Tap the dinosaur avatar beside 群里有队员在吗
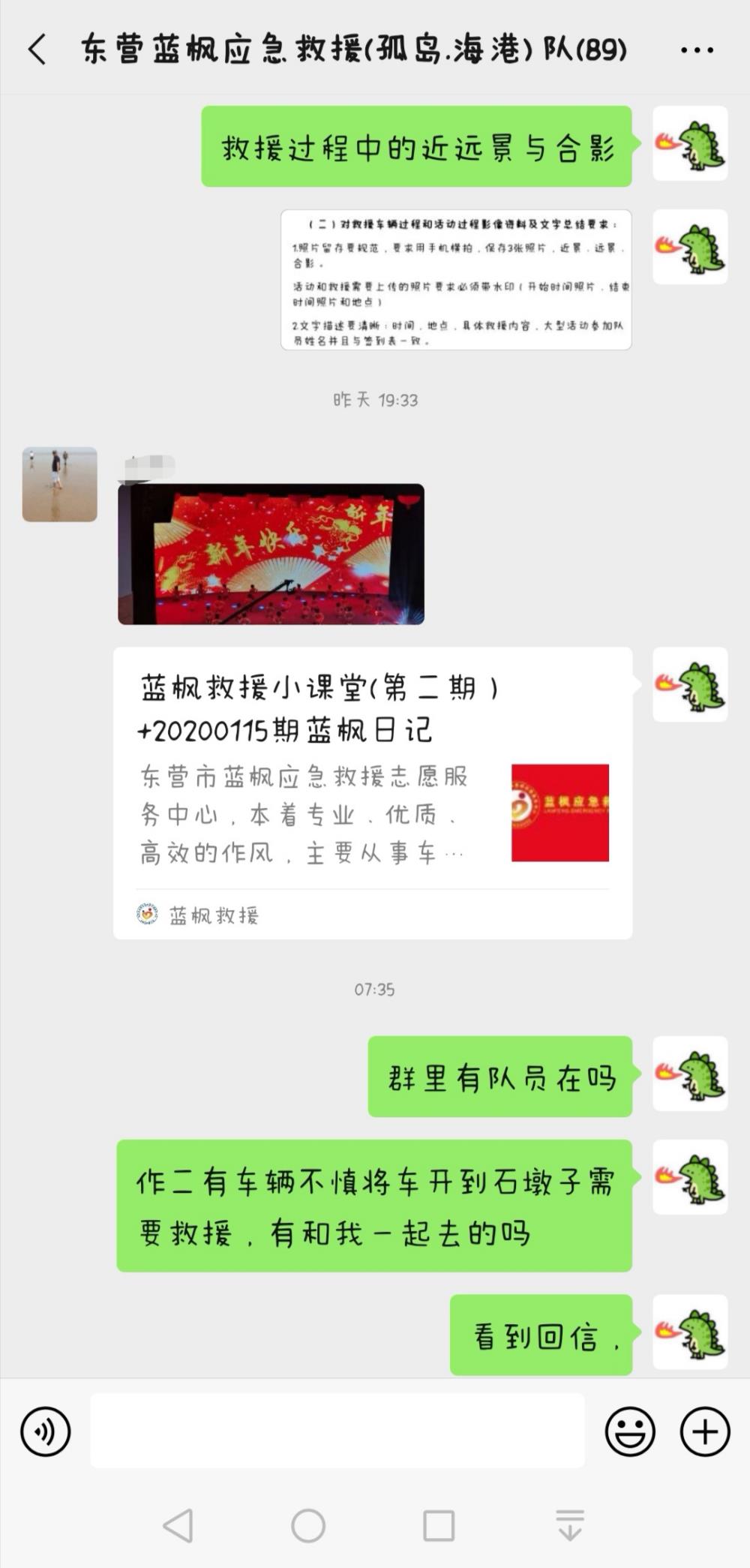The image size is (750, 1568). (x=690, y=1074)
